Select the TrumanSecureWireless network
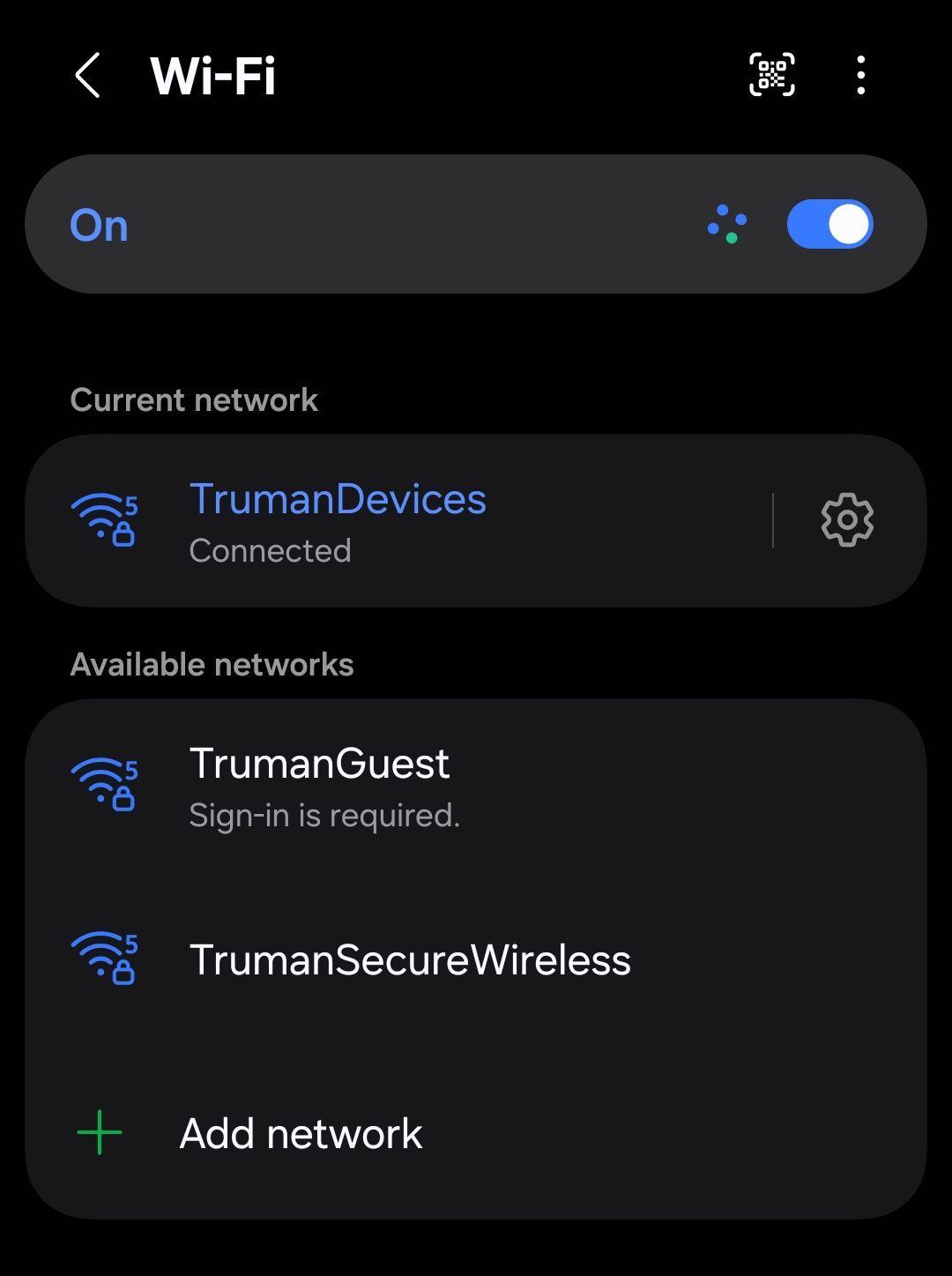The image size is (952, 1276). [x=410, y=959]
